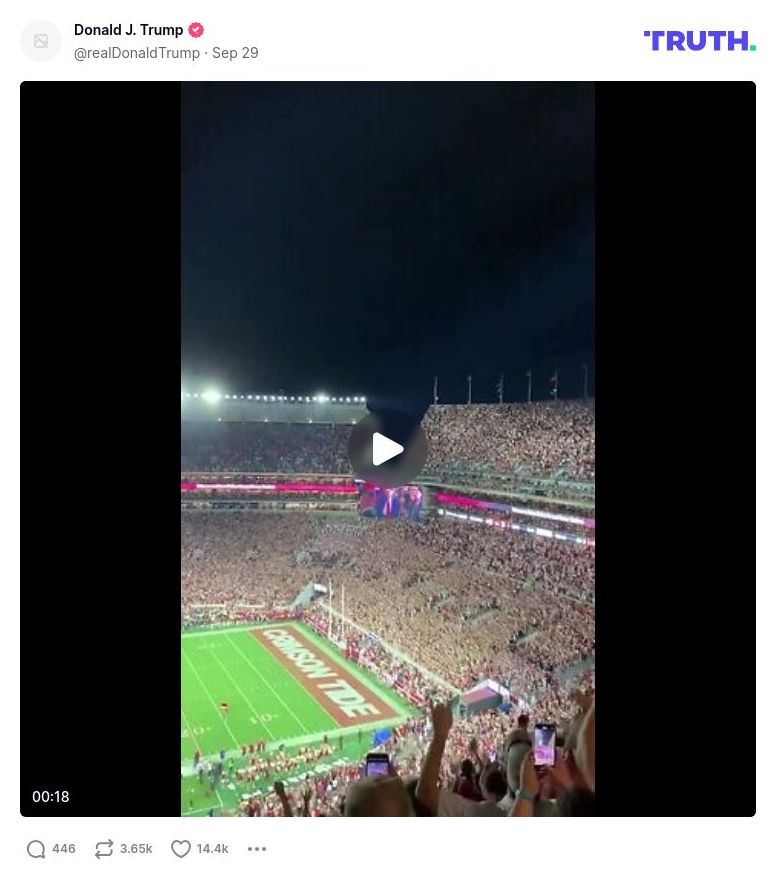Open Donald J. Trump's profile avatar
Screen dimensions: 777x879
click(x=41, y=41)
